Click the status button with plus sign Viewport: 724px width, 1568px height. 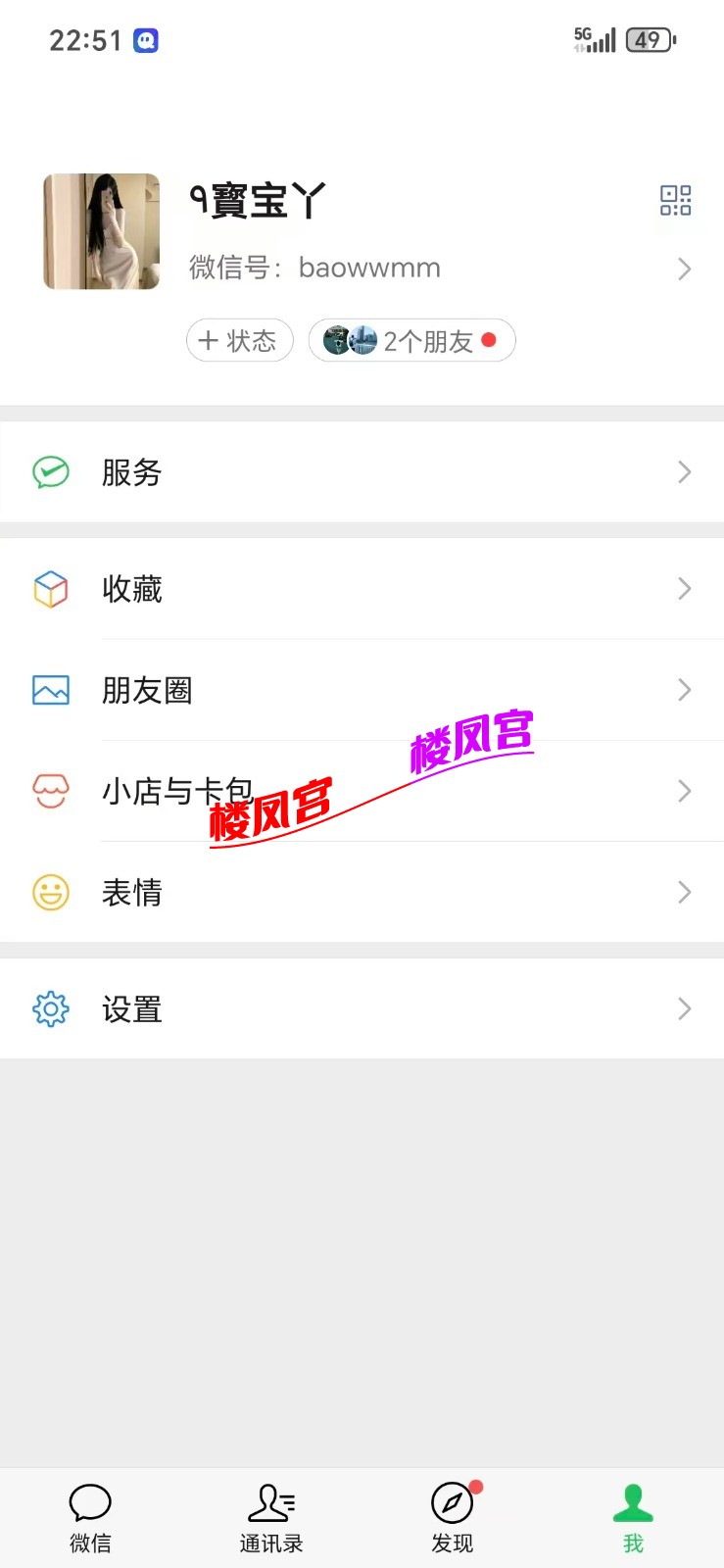[239, 340]
